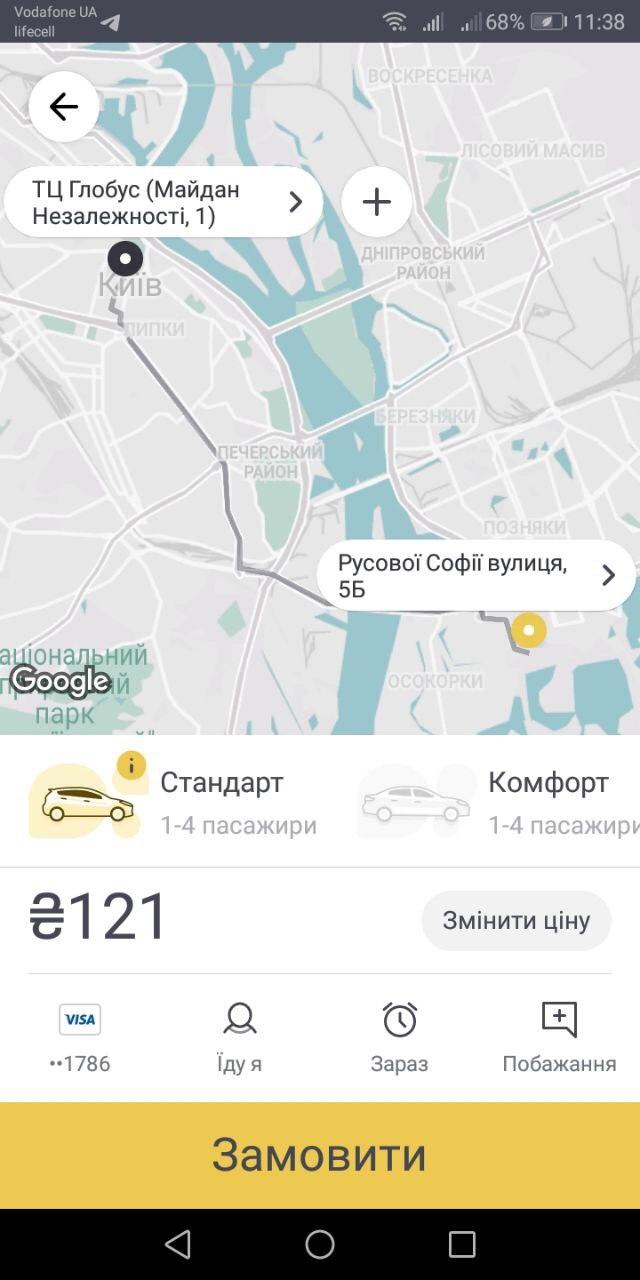
Task: Open the Їду я rider option
Action: (240, 1037)
